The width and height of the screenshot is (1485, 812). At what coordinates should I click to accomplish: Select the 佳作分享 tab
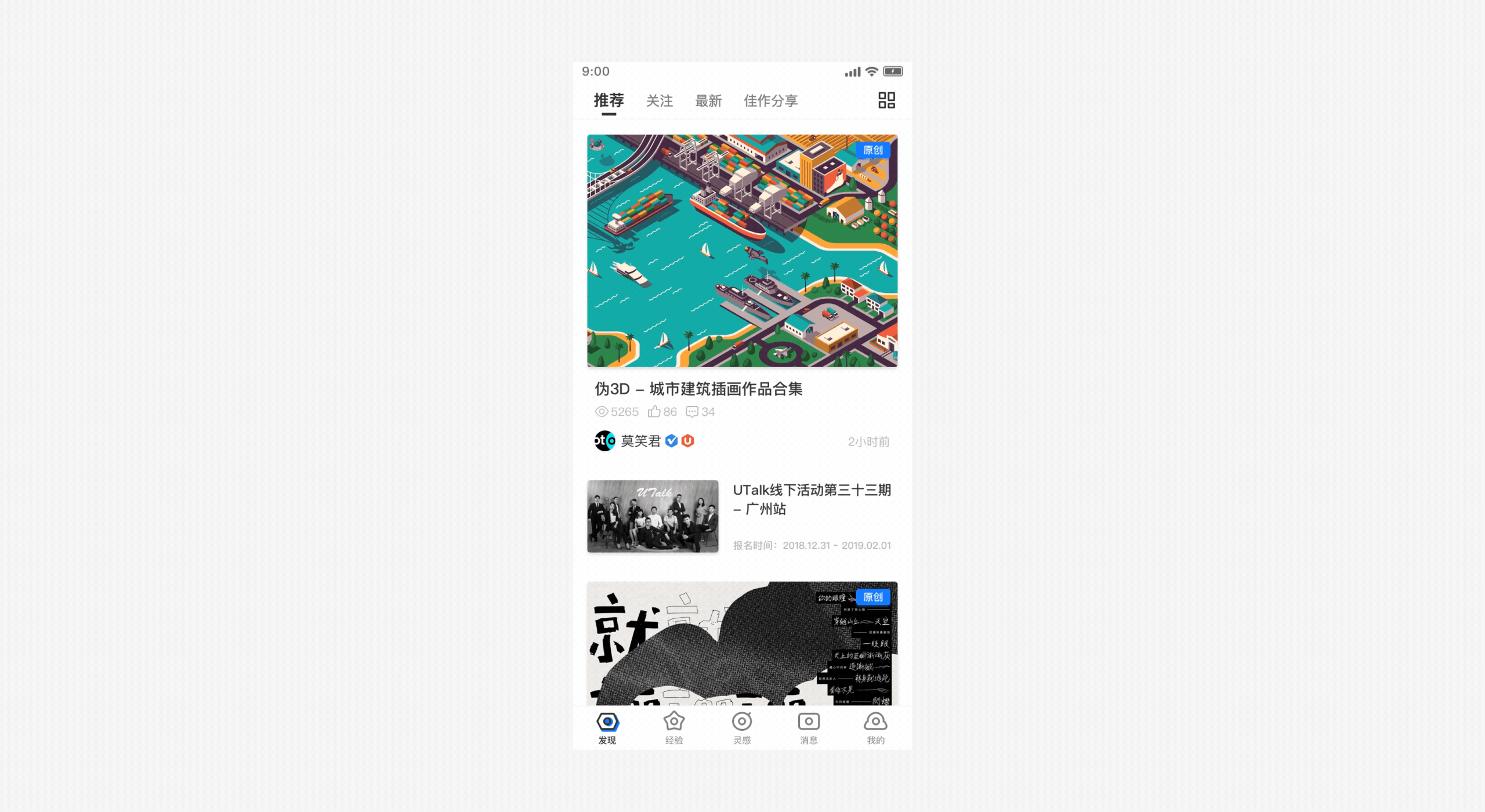(770, 101)
